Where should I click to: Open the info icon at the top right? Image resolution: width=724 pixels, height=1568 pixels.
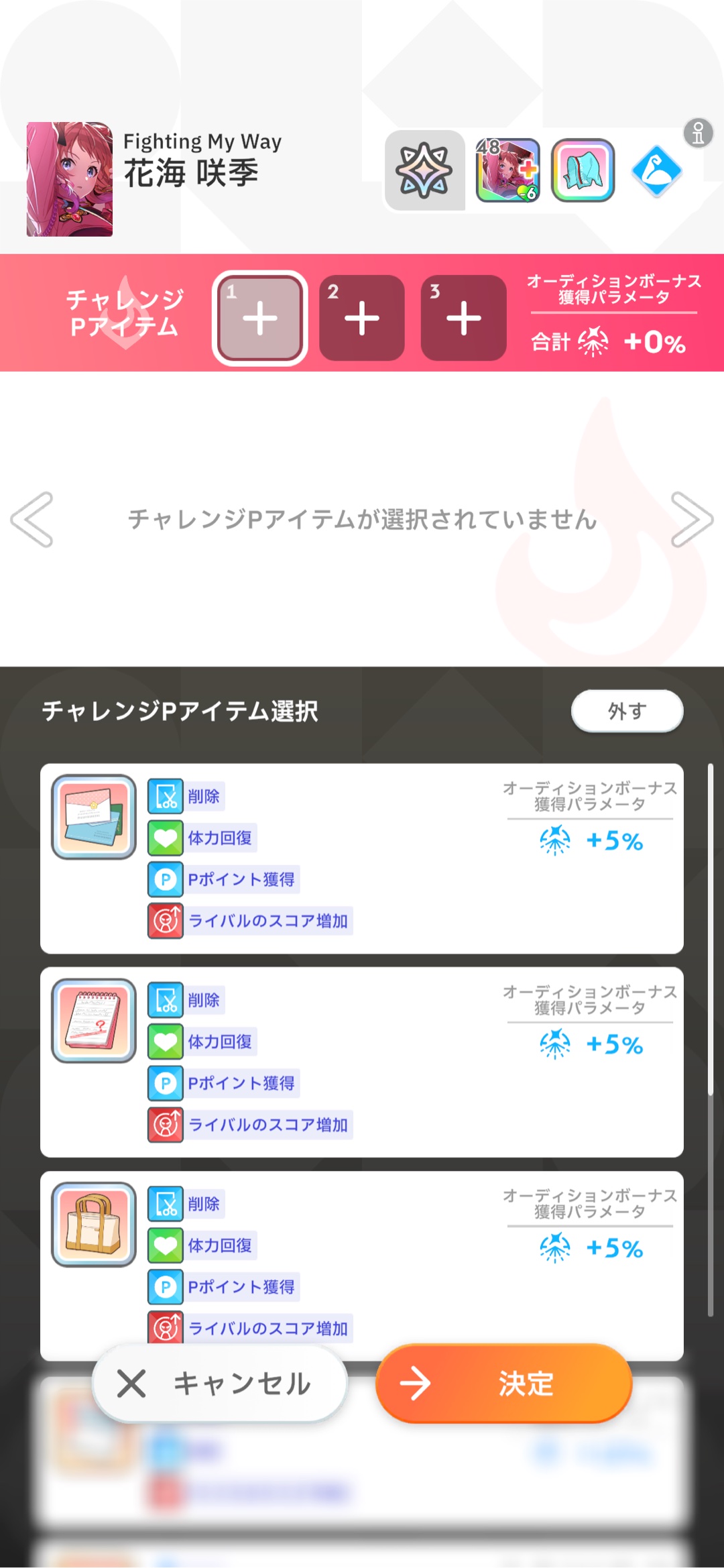click(x=697, y=135)
